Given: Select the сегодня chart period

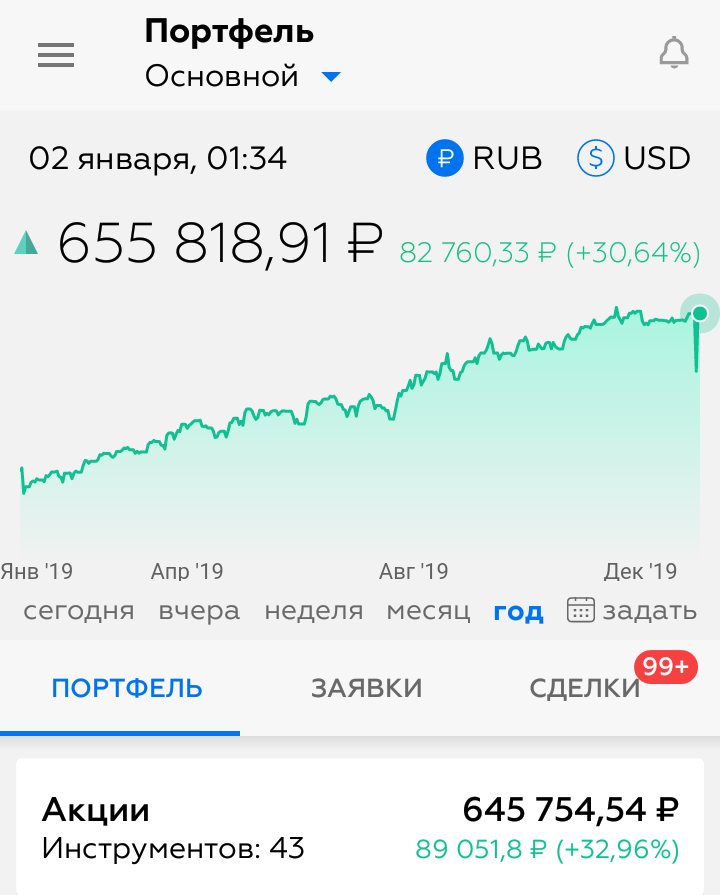Looking at the screenshot, I should click(79, 611).
